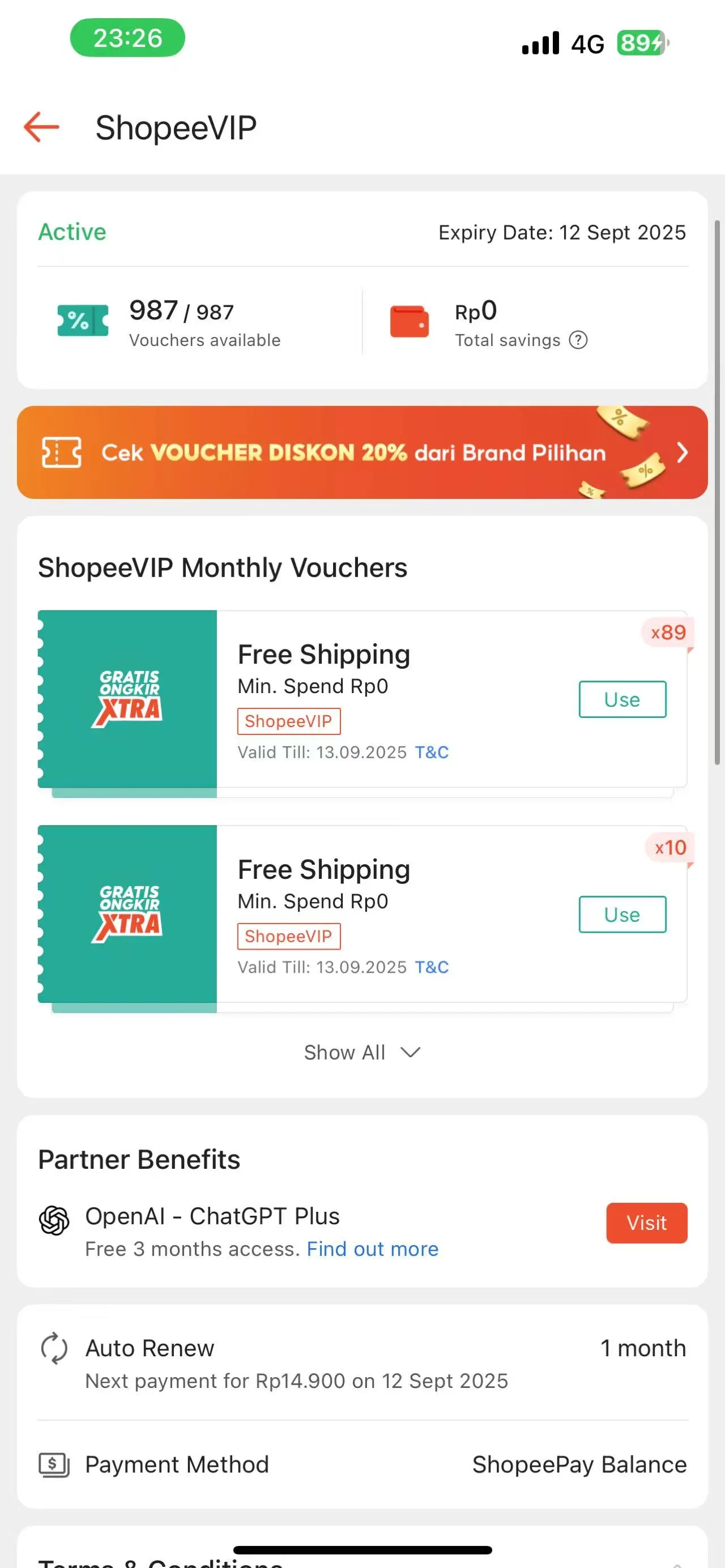Use the x89 Free Shipping voucher

pyautogui.click(x=621, y=699)
